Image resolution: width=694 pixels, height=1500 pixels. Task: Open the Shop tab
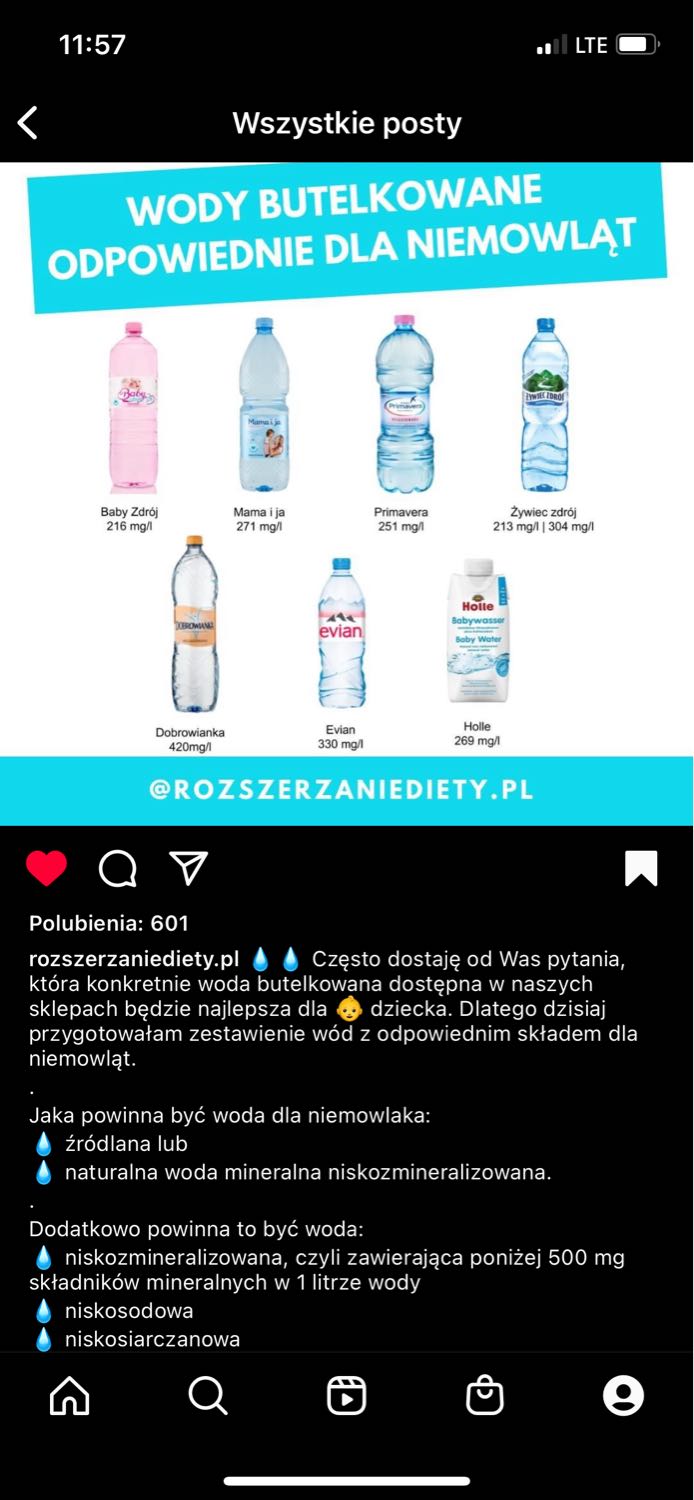coord(485,1395)
